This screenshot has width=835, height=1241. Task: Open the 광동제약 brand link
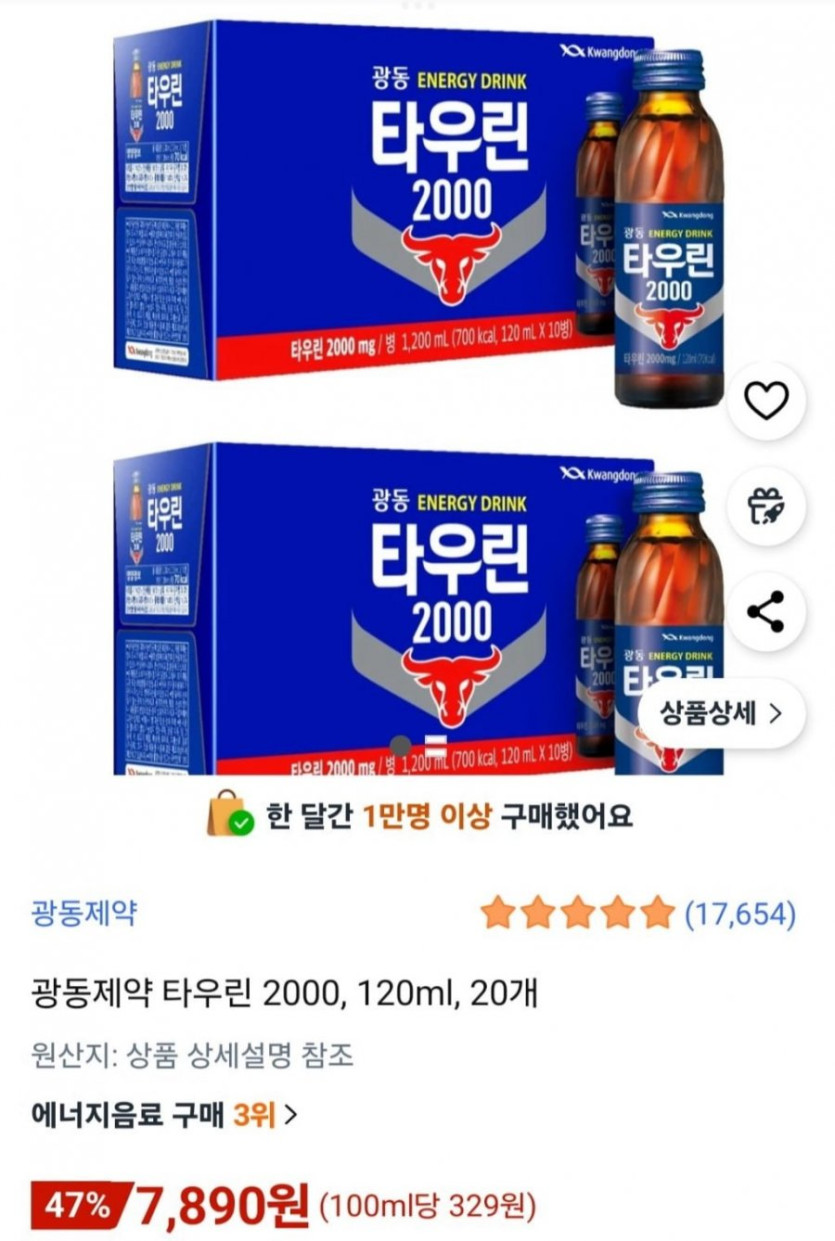pyautogui.click(x=84, y=913)
